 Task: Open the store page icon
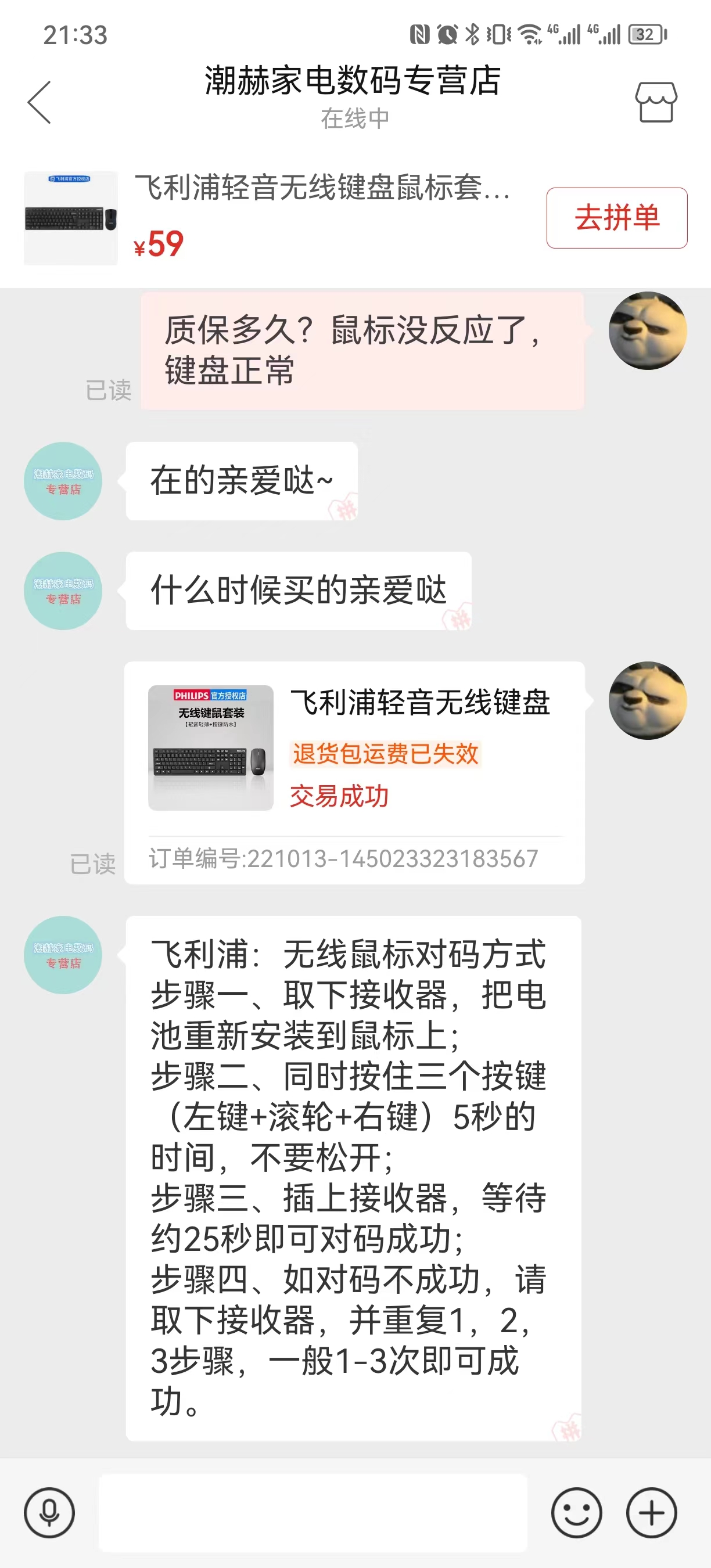656,102
